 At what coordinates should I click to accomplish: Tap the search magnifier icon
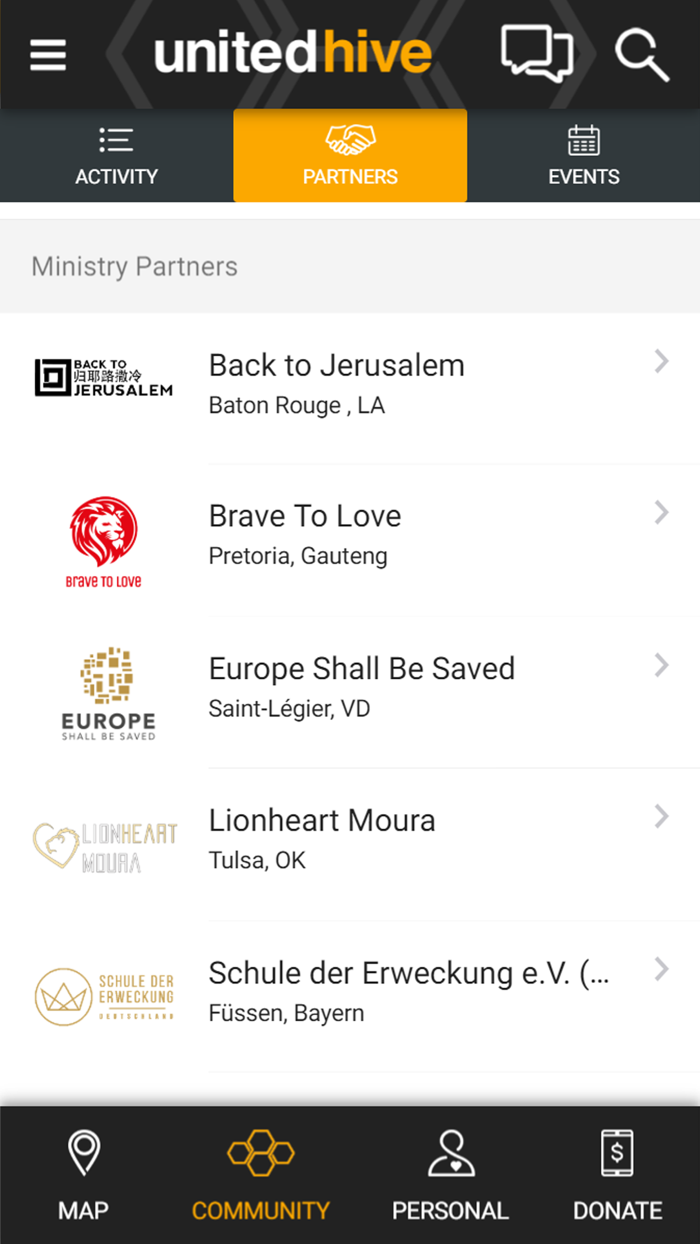pos(641,54)
